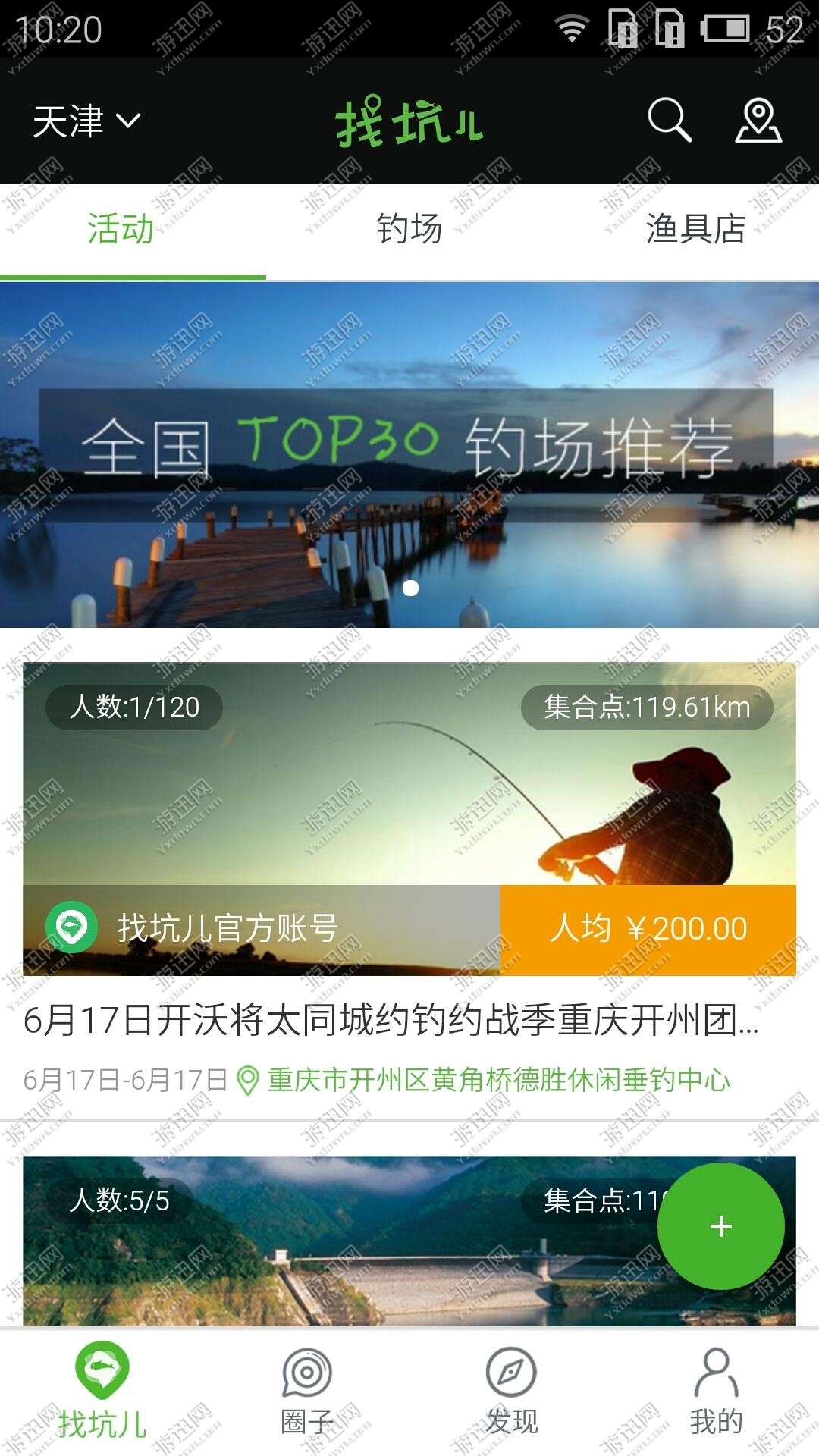
Task: Open the search icon
Action: pos(669,120)
